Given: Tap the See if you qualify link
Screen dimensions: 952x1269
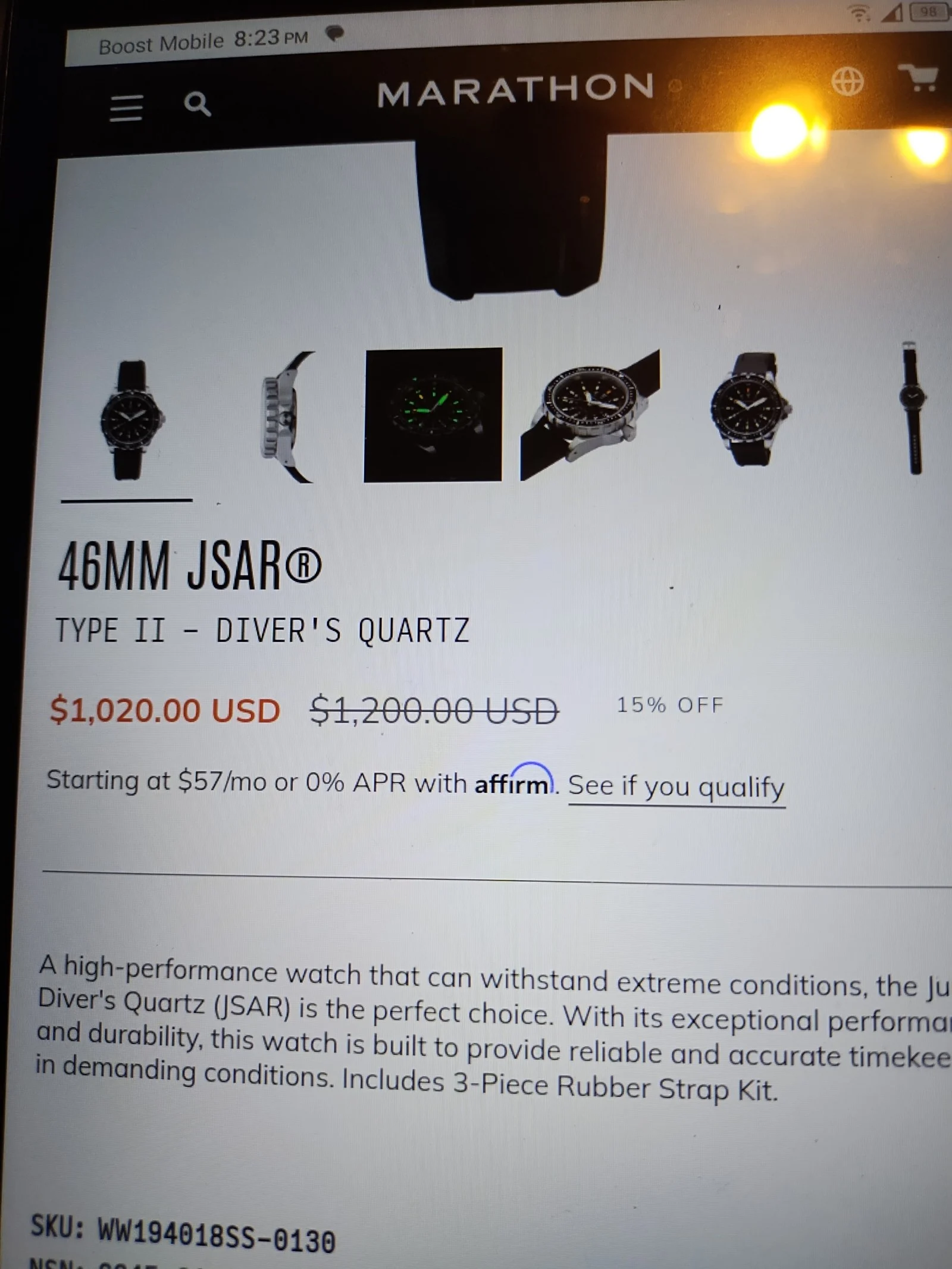Looking at the screenshot, I should click(x=676, y=787).
